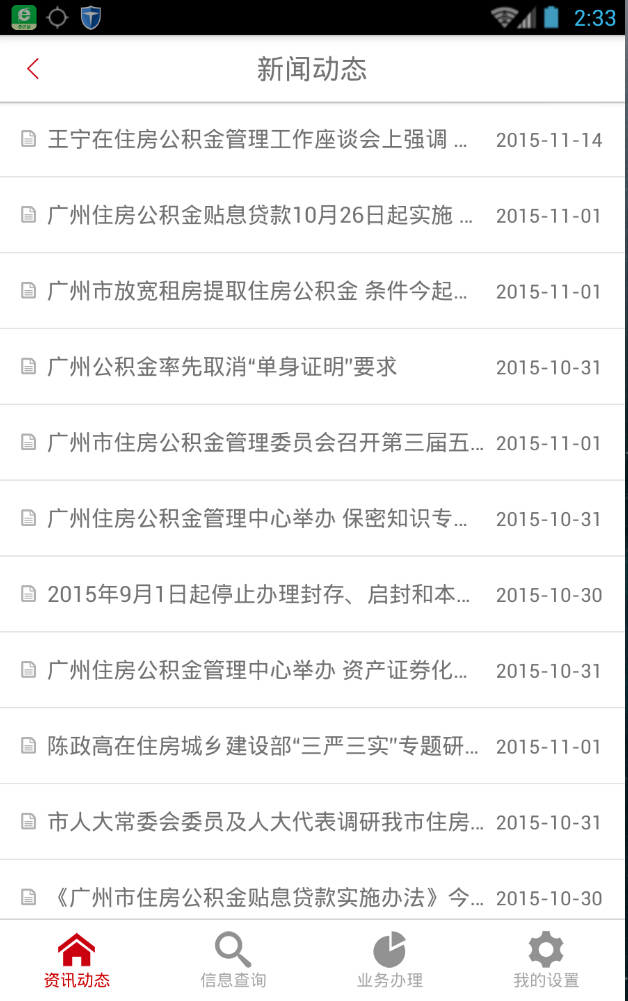Open 广州公积金率先取消"单身证明"要求 news

(222, 367)
